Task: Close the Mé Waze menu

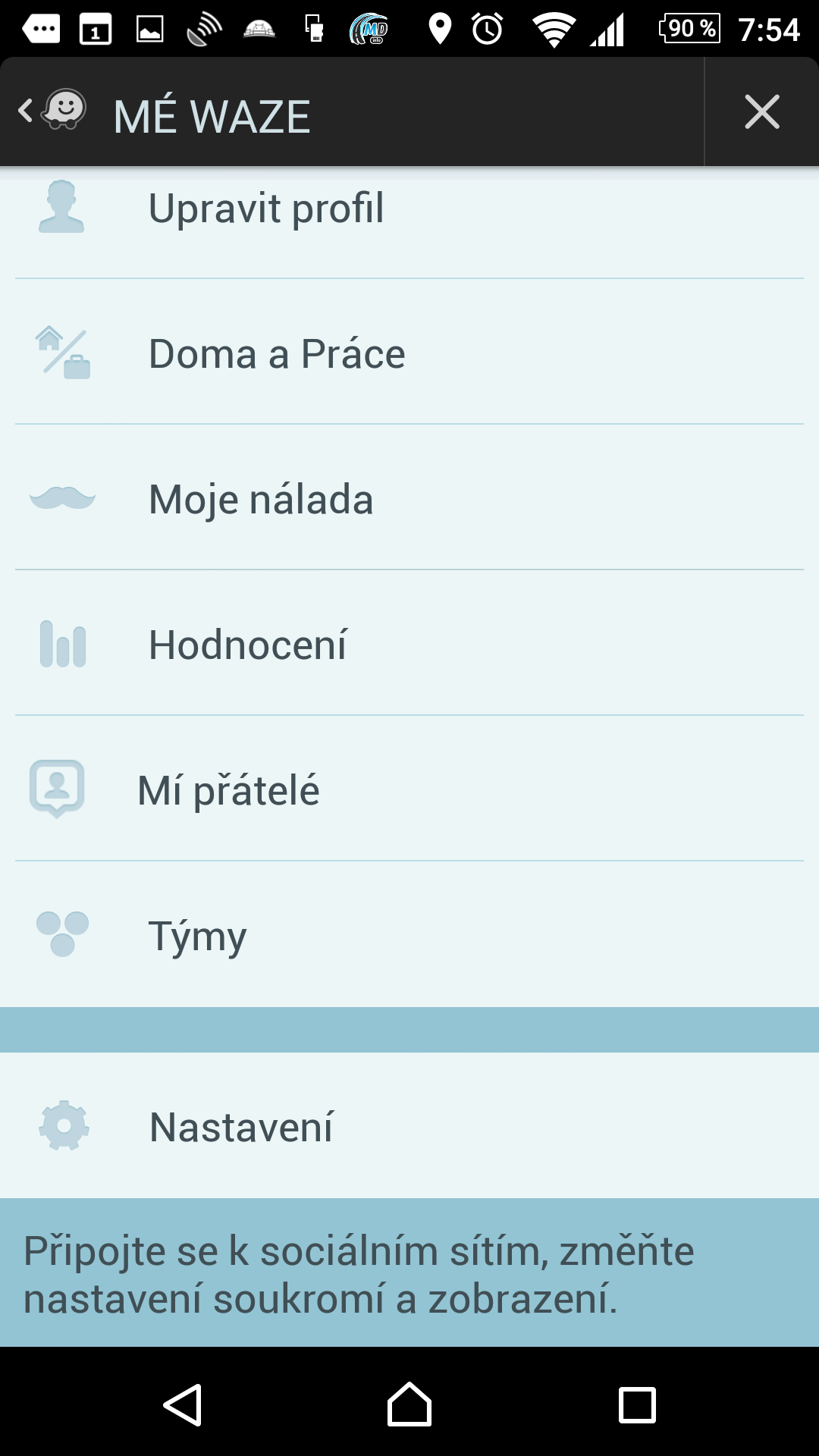Action: point(761,112)
